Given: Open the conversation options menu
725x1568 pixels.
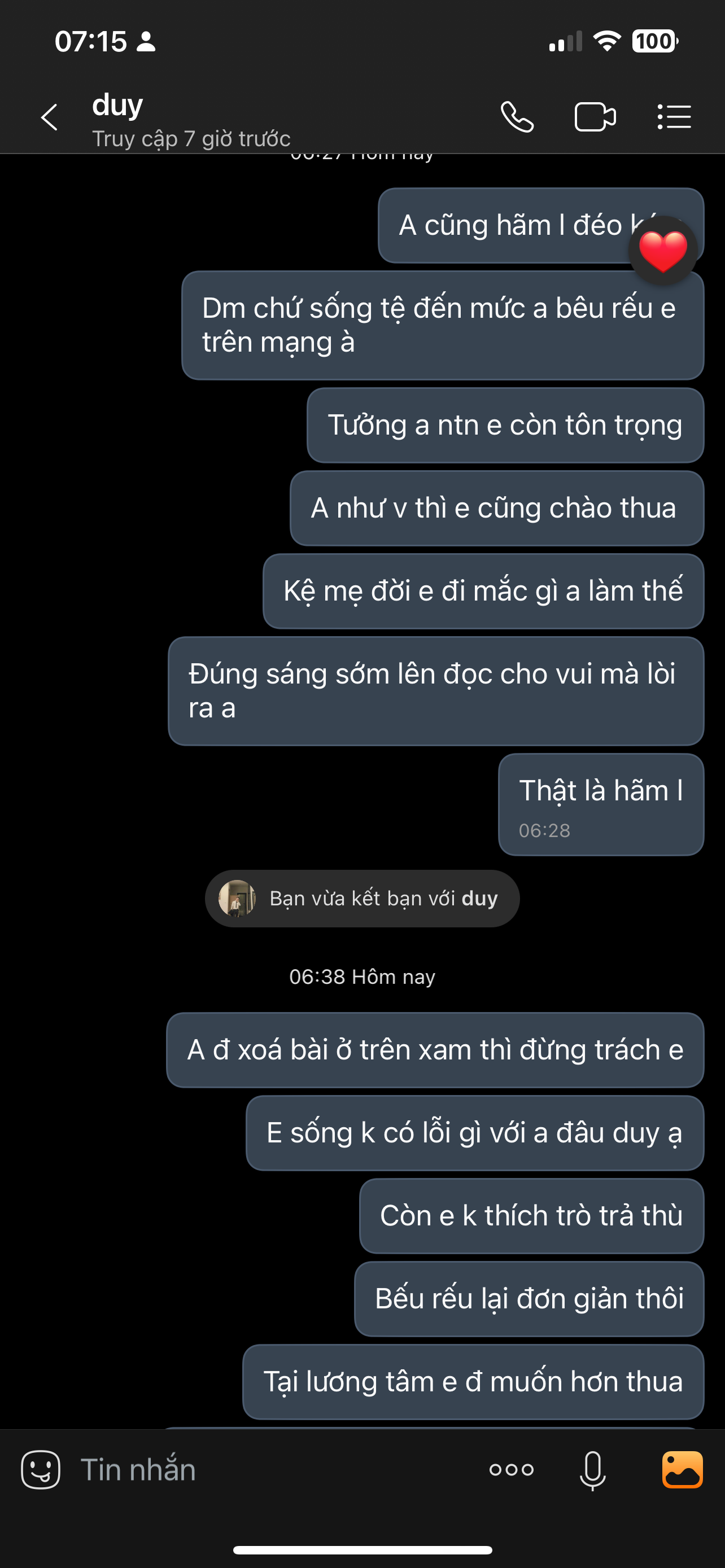Looking at the screenshot, I should (674, 117).
